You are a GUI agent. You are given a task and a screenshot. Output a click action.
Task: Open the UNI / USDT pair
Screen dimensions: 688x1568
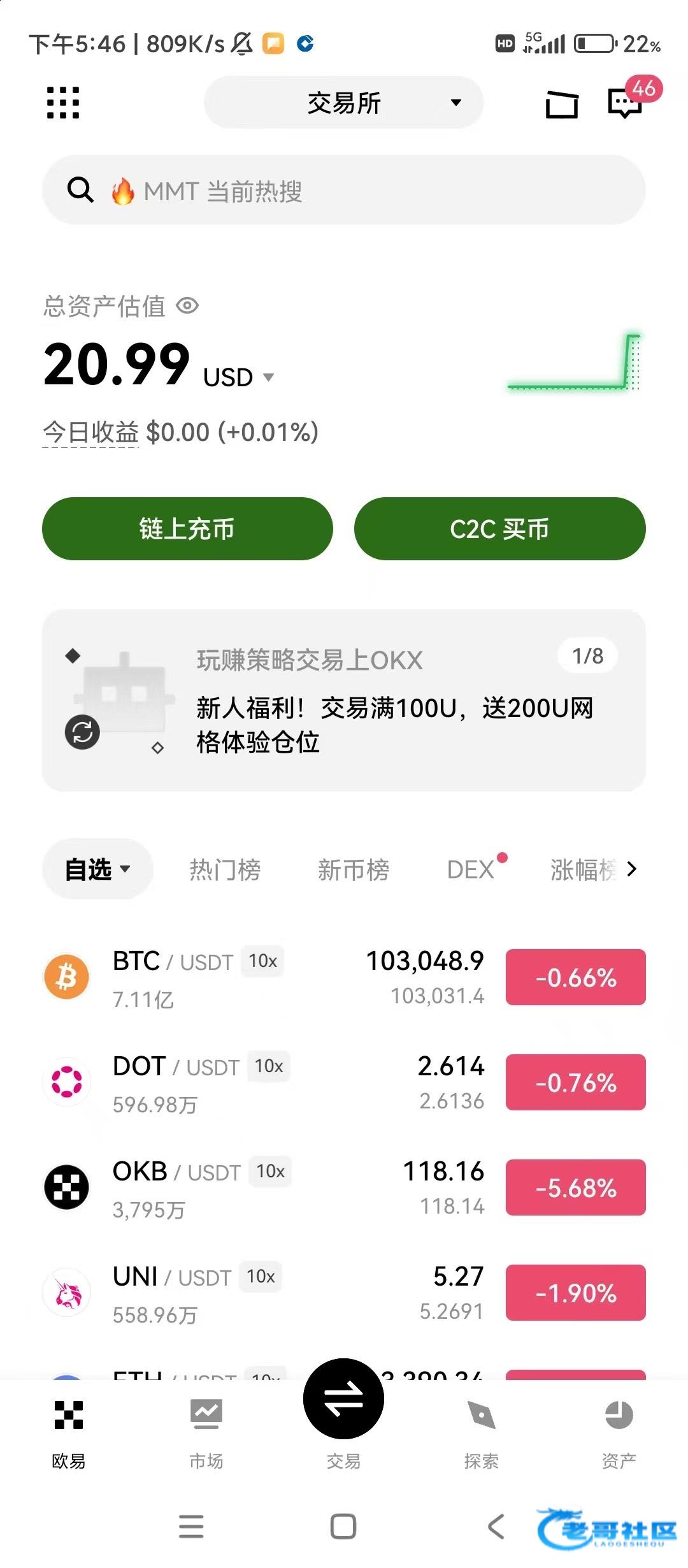click(268, 1293)
